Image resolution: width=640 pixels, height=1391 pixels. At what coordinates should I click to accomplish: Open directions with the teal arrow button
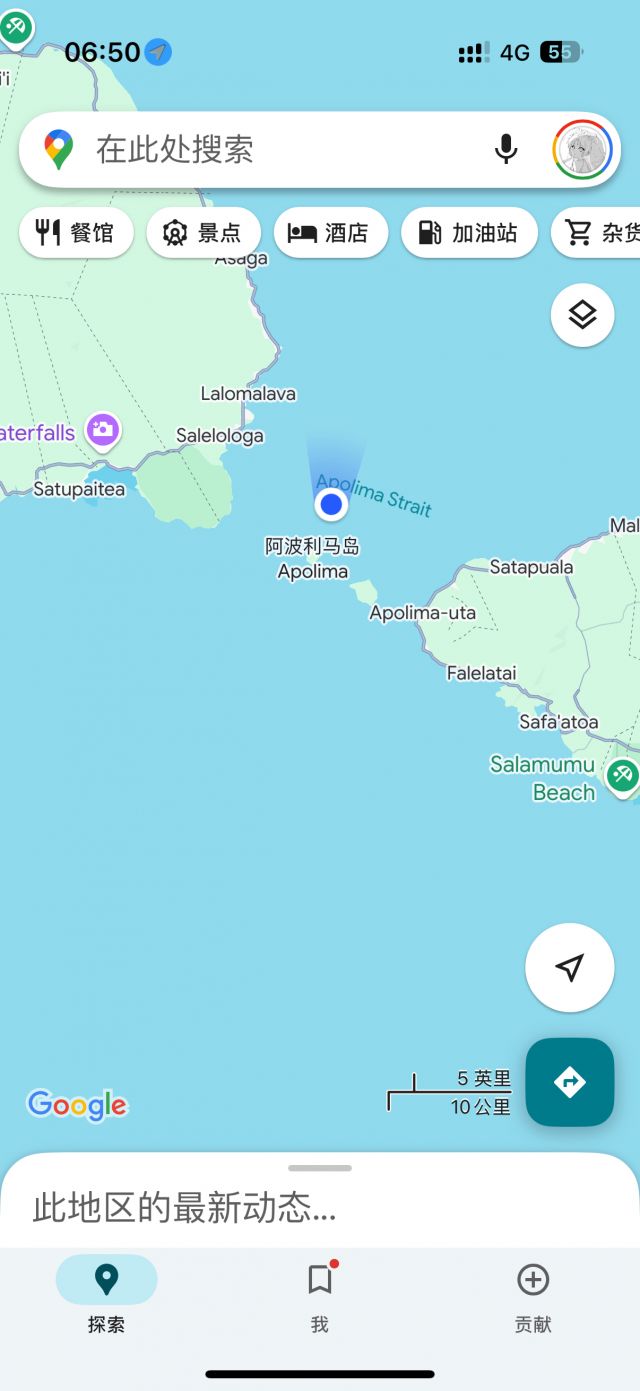pos(569,1082)
